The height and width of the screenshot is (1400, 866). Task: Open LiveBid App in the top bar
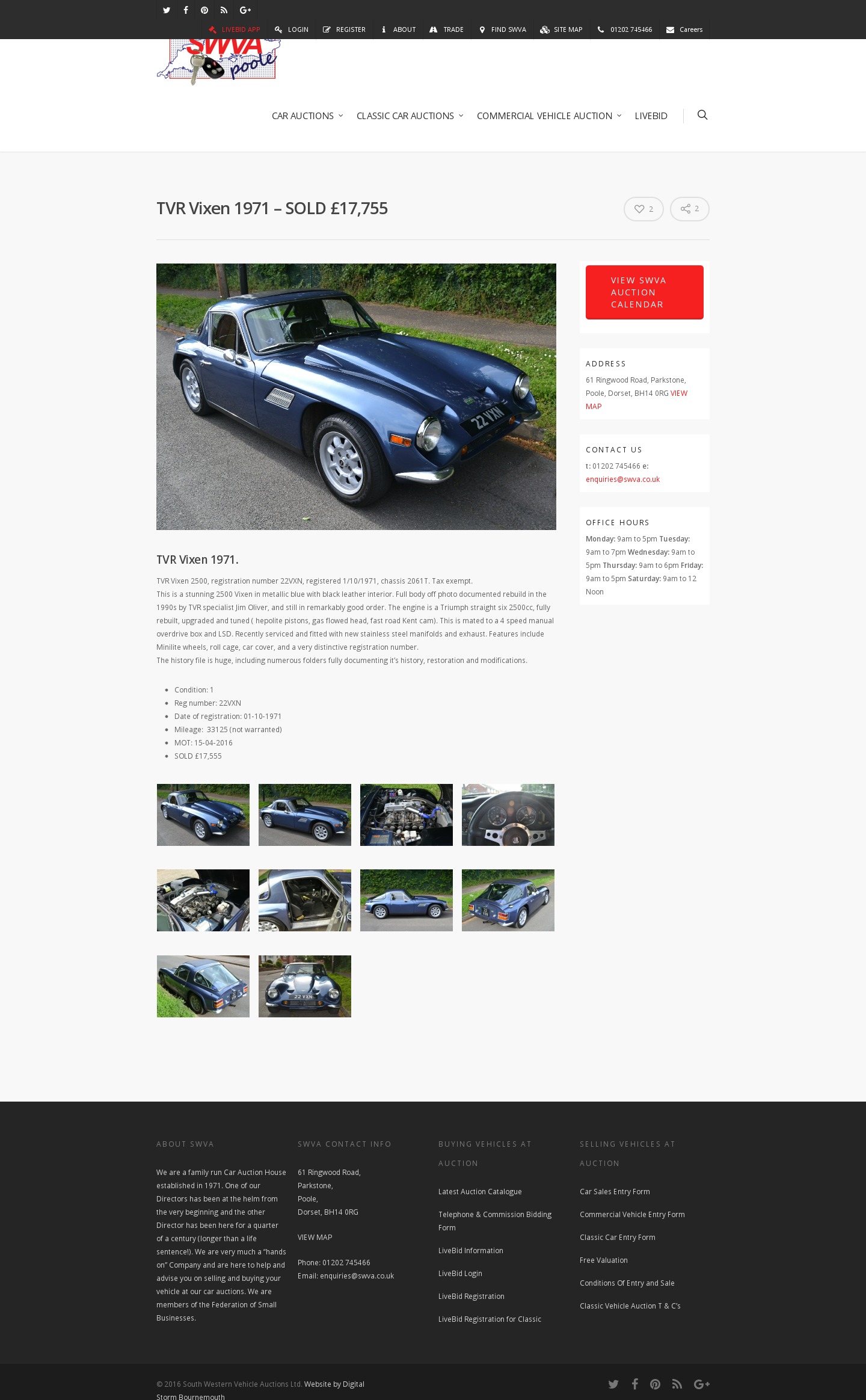235,29
